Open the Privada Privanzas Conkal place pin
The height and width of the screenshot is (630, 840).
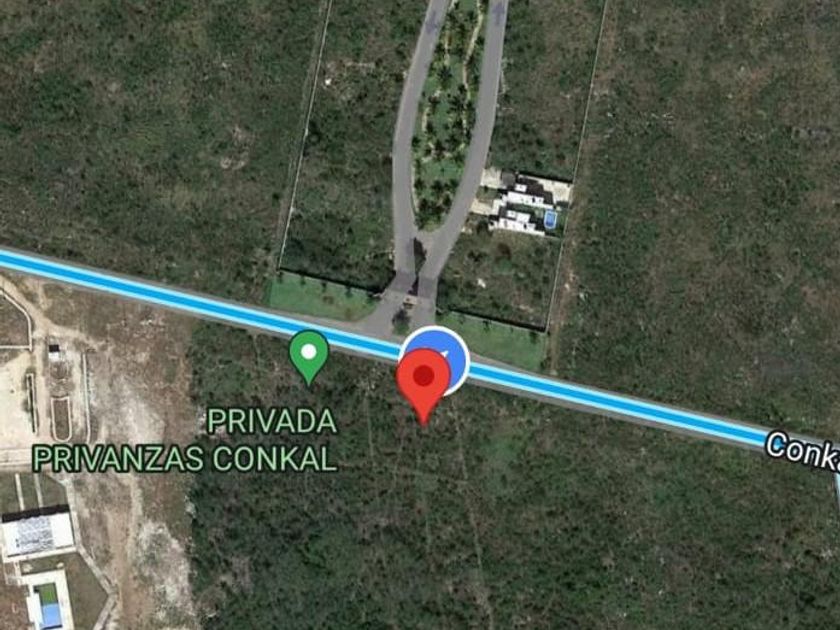click(x=309, y=353)
